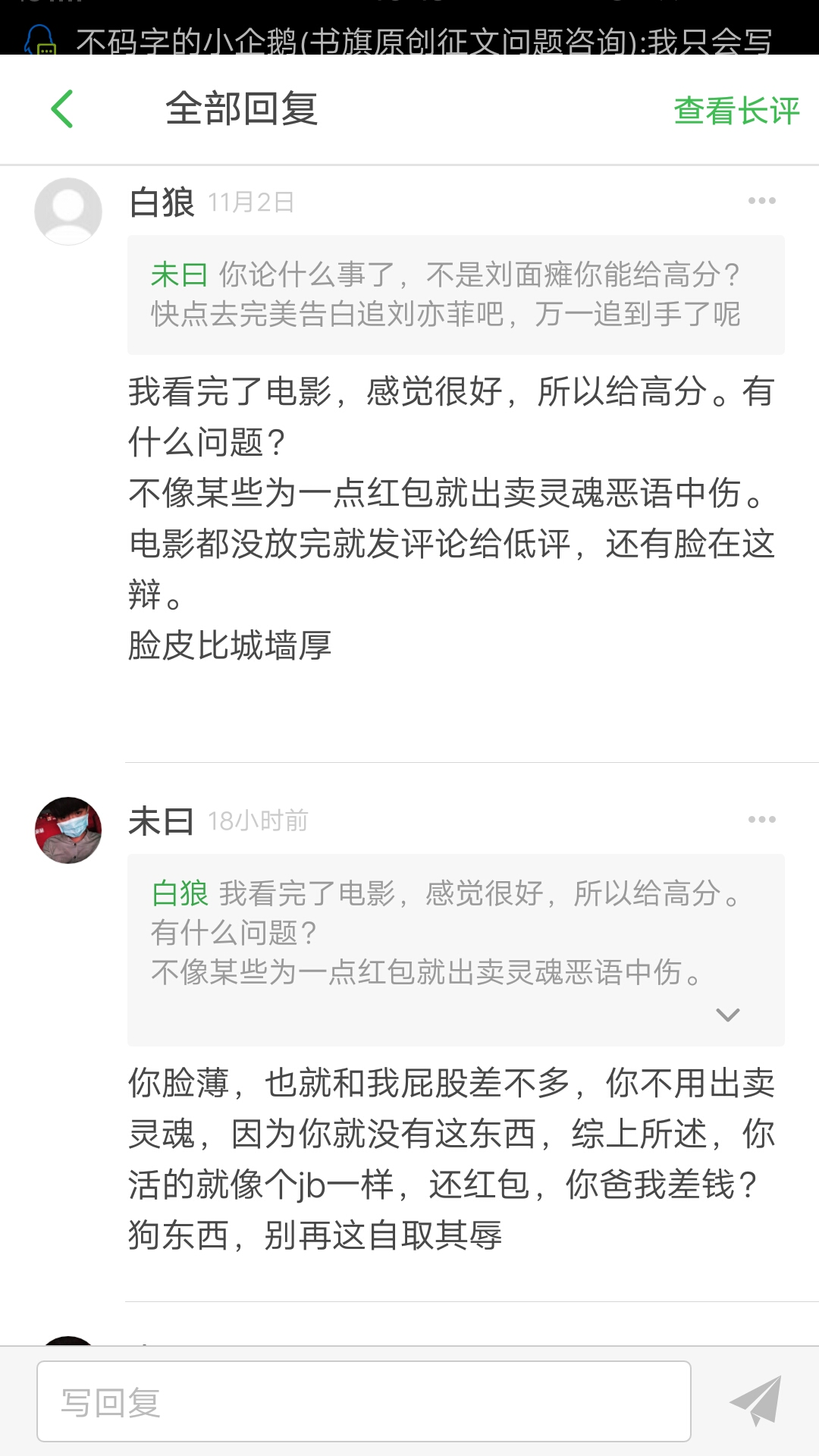Open 查看长评 link
The width and height of the screenshot is (819, 1456).
click(x=736, y=111)
